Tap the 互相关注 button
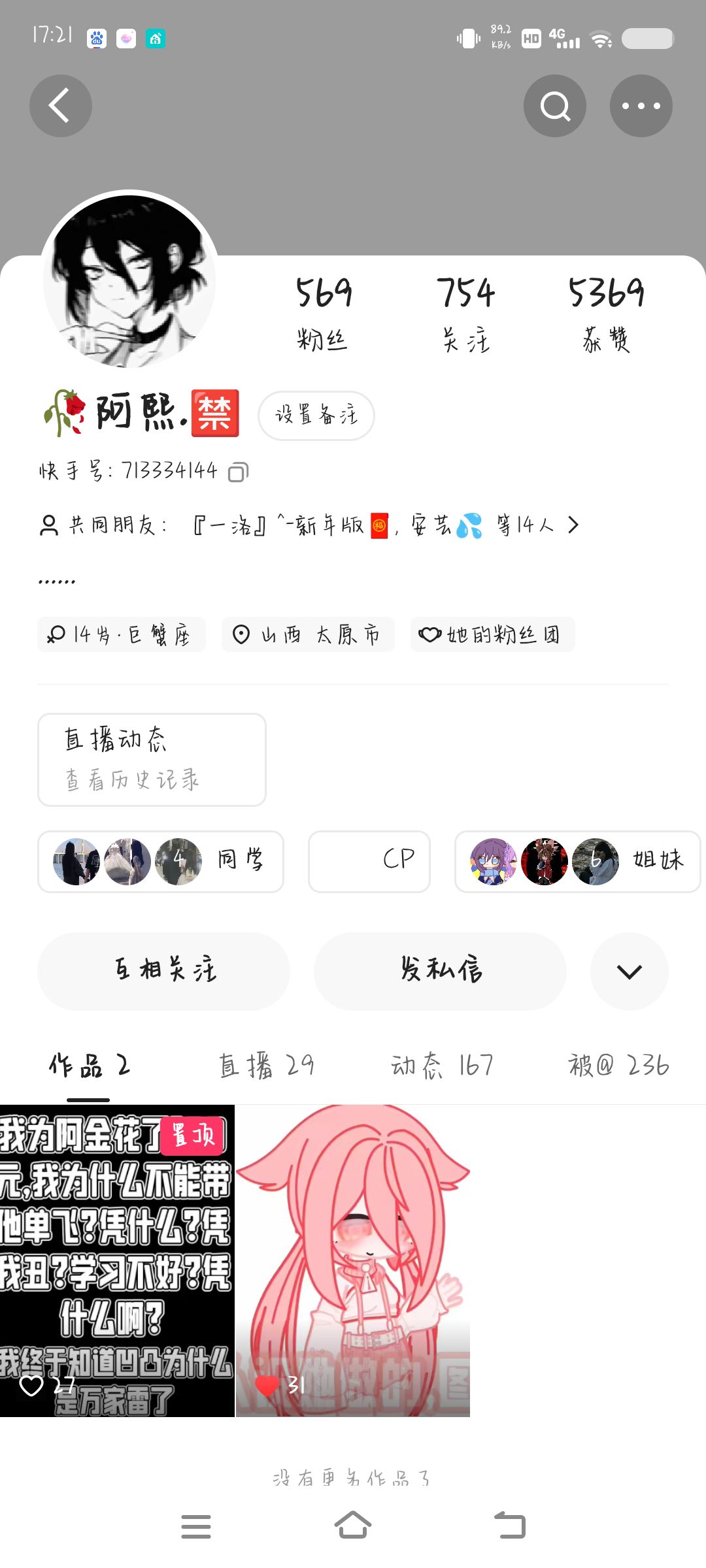 (x=163, y=972)
